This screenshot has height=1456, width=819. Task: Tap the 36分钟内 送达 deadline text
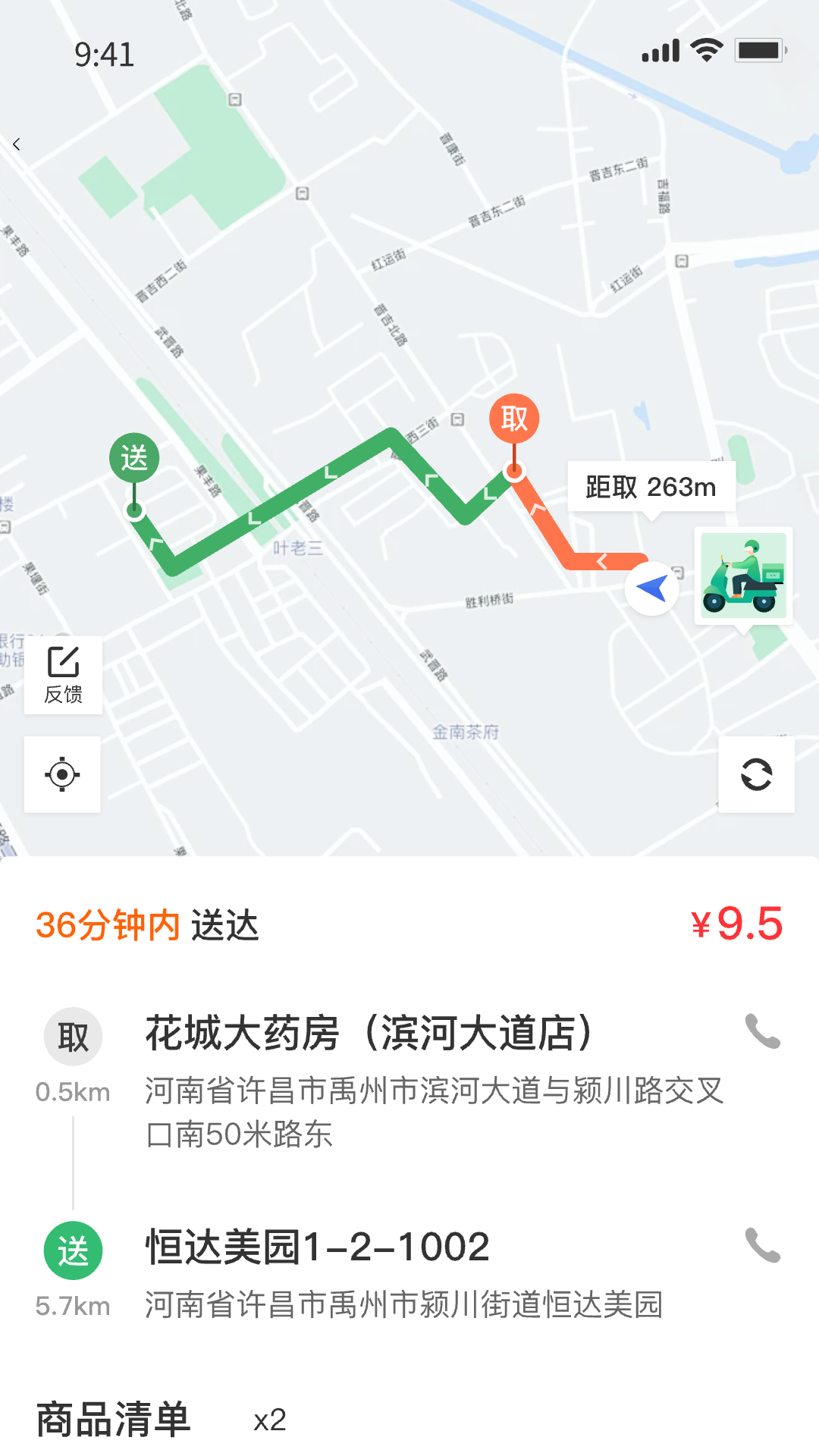149,924
